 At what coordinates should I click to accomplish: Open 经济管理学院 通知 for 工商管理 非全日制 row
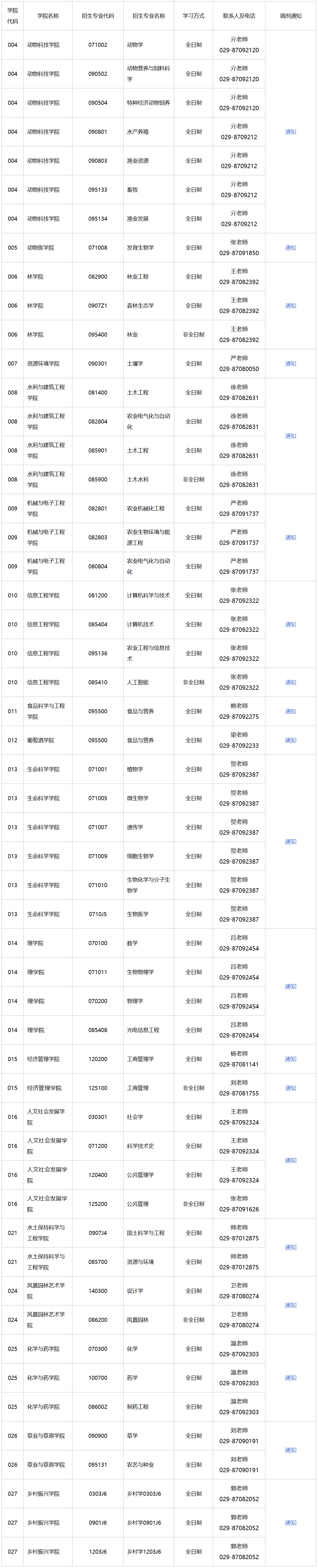pyautogui.click(x=290, y=1088)
